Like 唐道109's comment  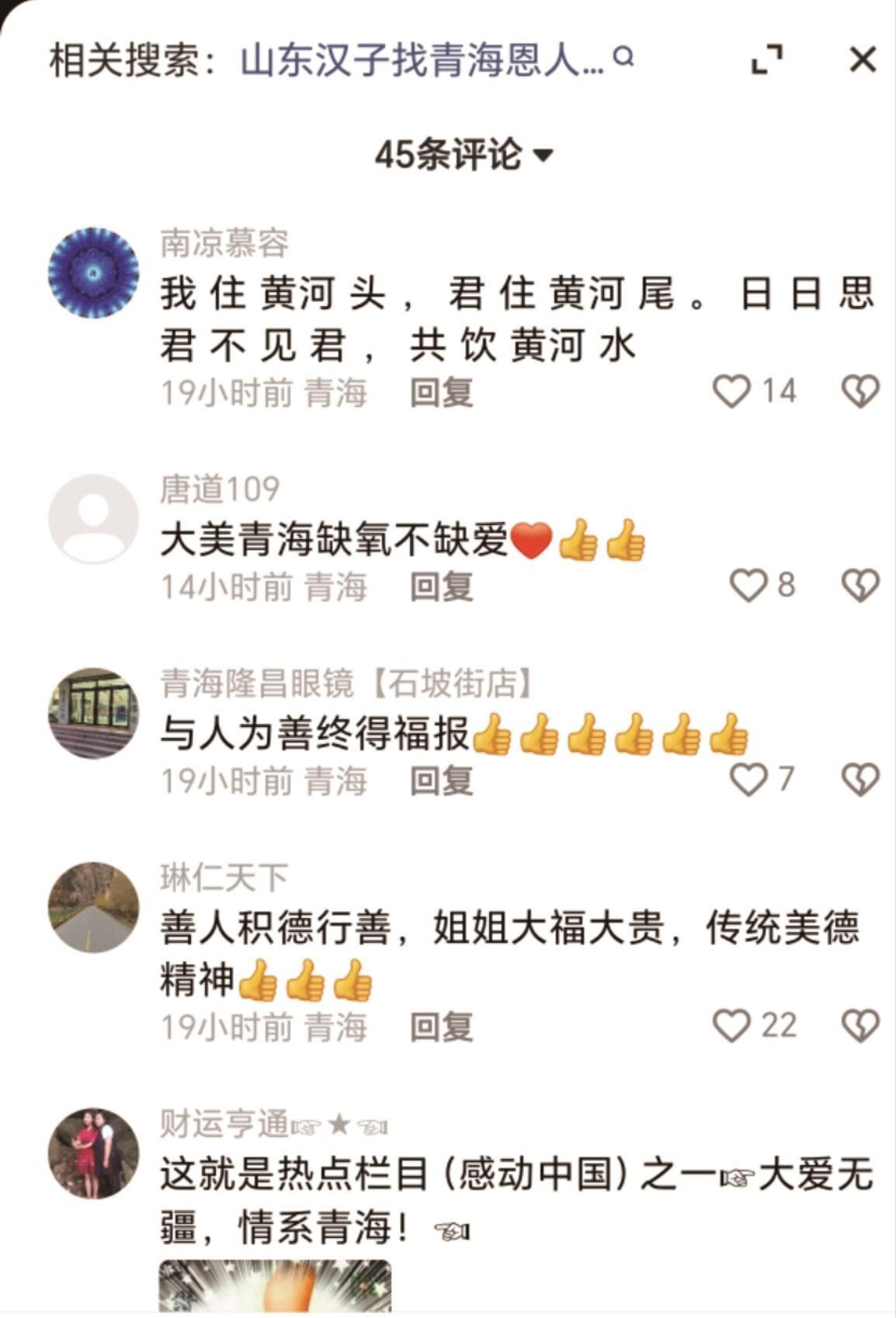click(x=749, y=586)
